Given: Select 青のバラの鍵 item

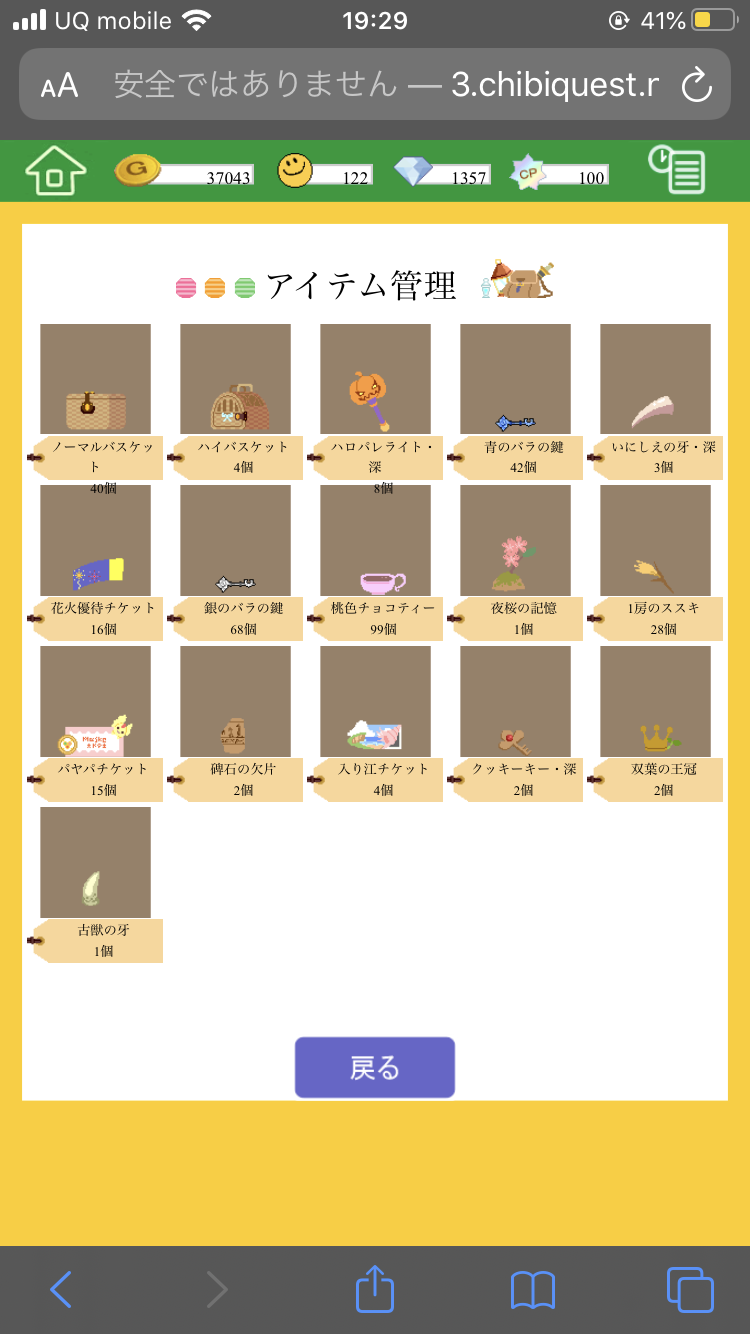Looking at the screenshot, I should click(x=515, y=379).
